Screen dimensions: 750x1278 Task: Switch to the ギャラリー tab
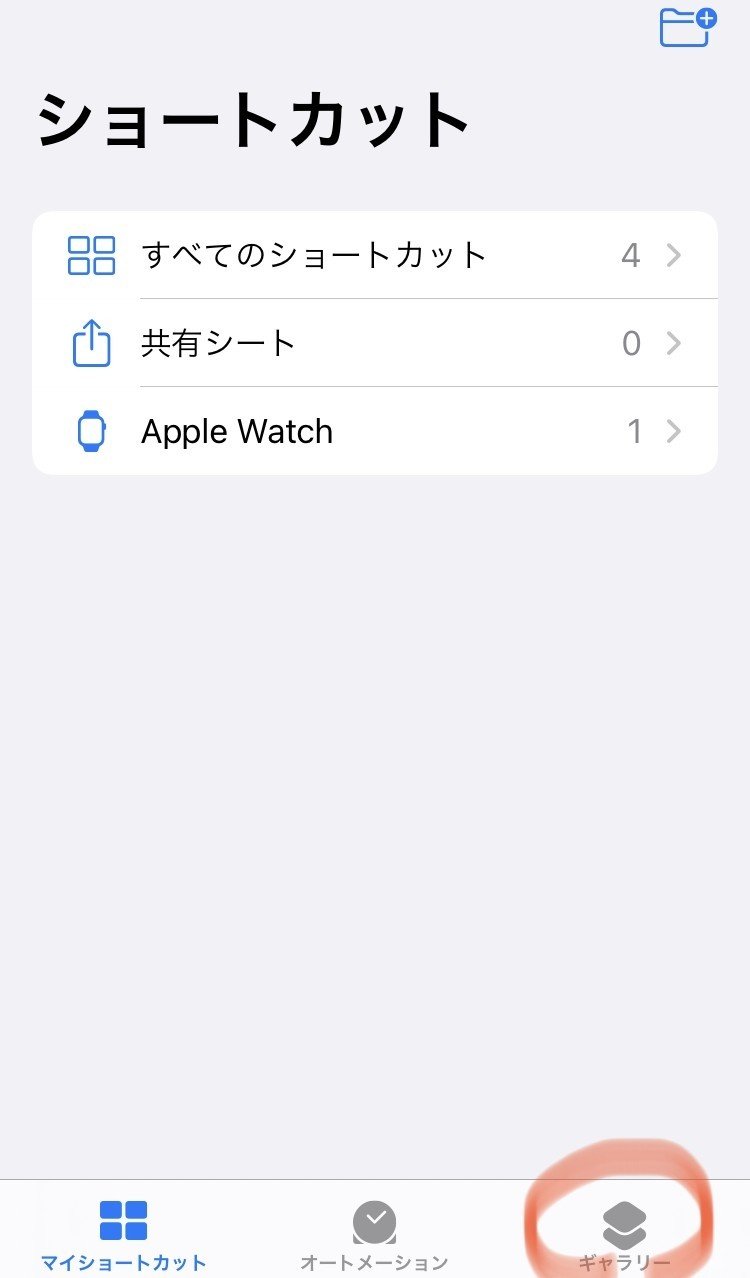(622, 1230)
